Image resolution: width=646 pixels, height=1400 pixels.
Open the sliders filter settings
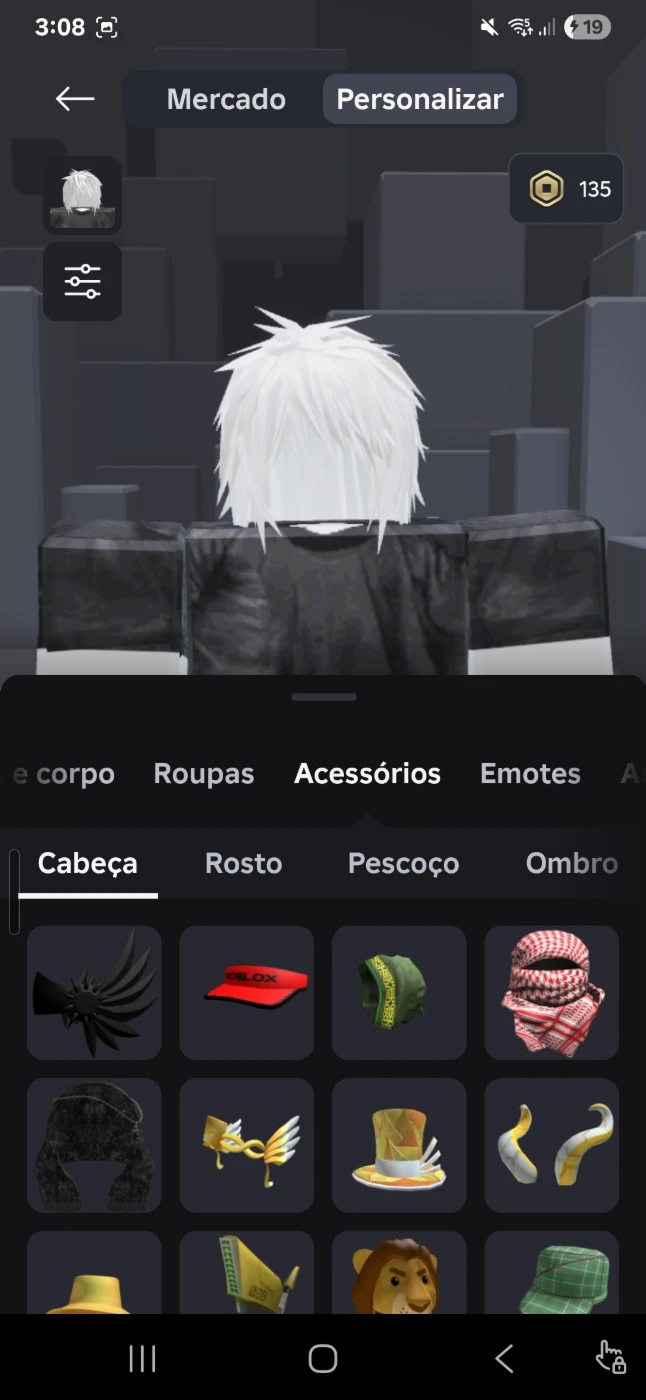pyautogui.click(x=82, y=281)
